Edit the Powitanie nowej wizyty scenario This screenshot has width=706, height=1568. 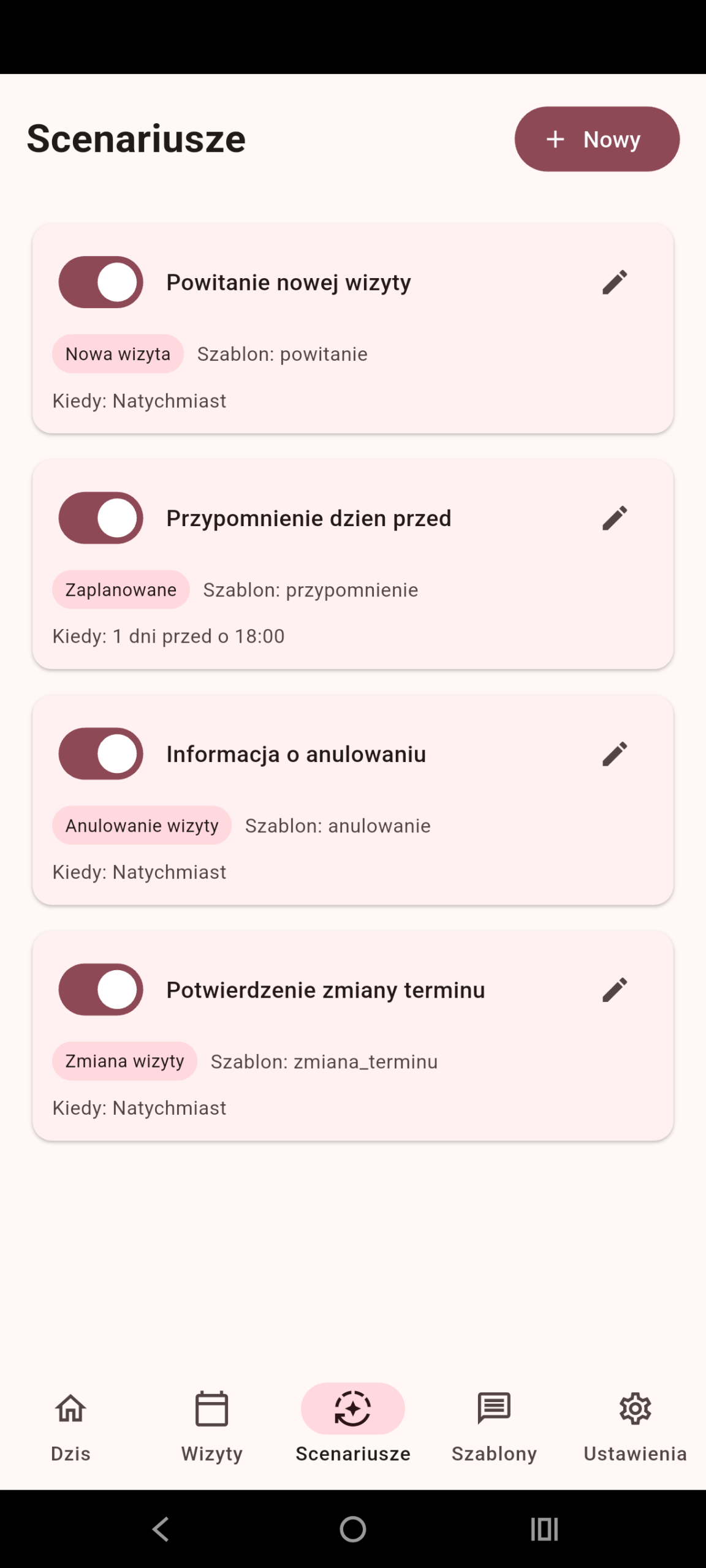point(615,282)
